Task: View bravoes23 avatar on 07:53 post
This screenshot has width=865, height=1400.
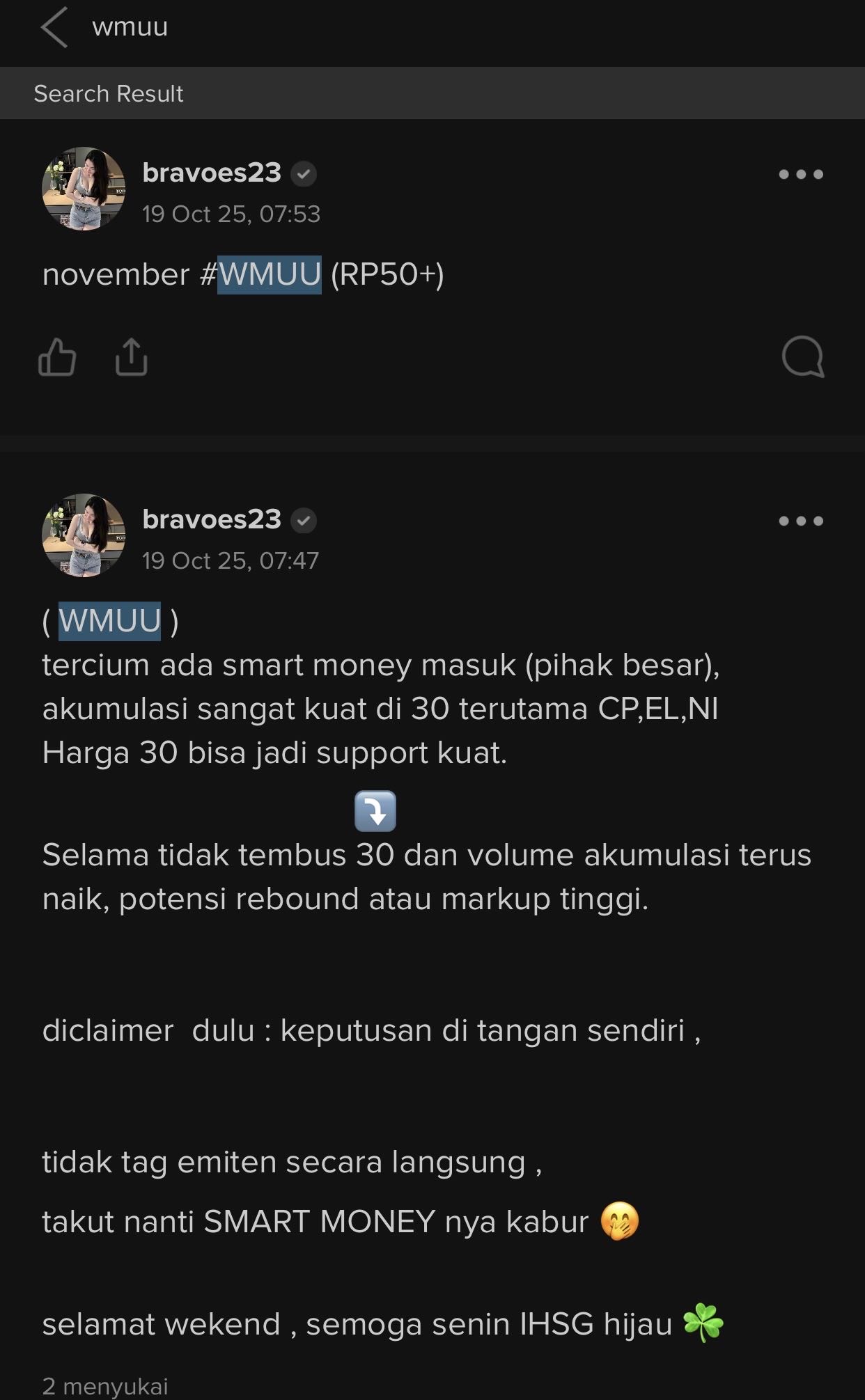Action: point(84,189)
